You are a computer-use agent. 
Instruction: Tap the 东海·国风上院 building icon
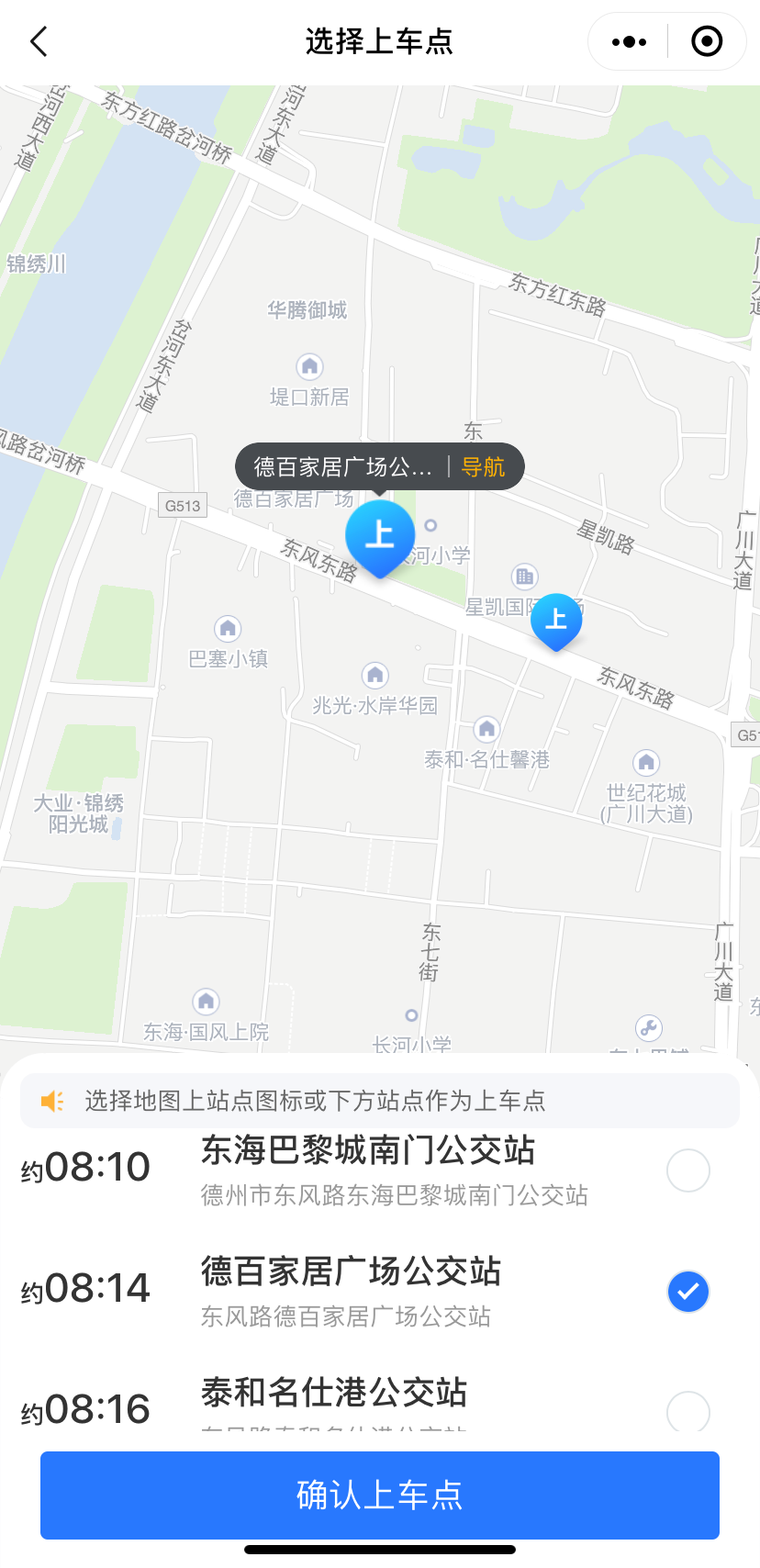tap(206, 1001)
